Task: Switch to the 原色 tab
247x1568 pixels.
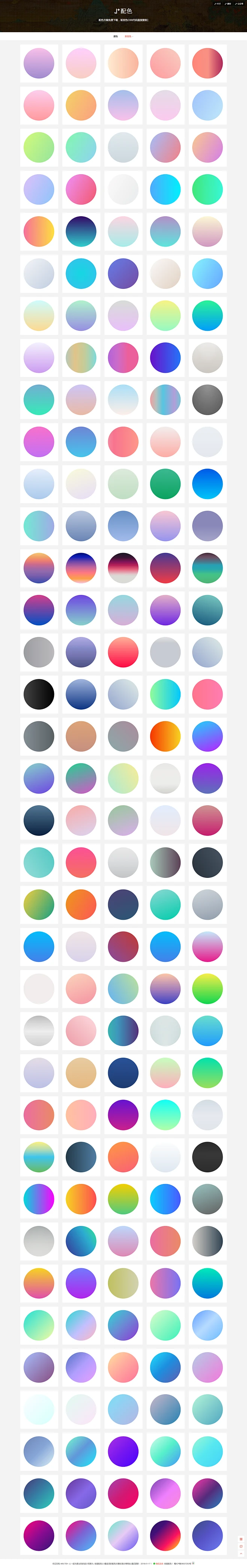Action: (x=115, y=36)
